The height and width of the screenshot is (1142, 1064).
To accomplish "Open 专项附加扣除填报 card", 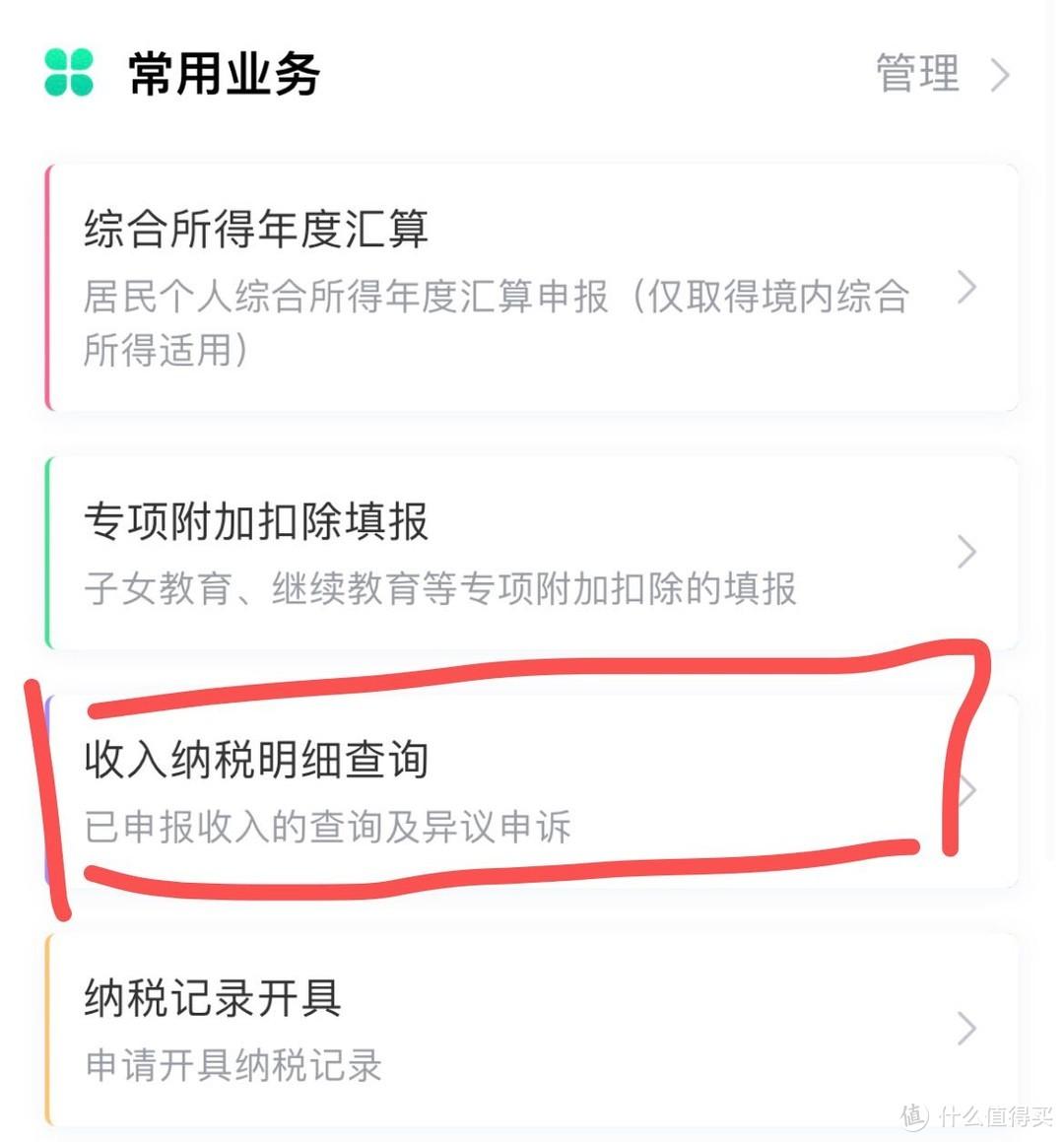I will click(x=532, y=553).
